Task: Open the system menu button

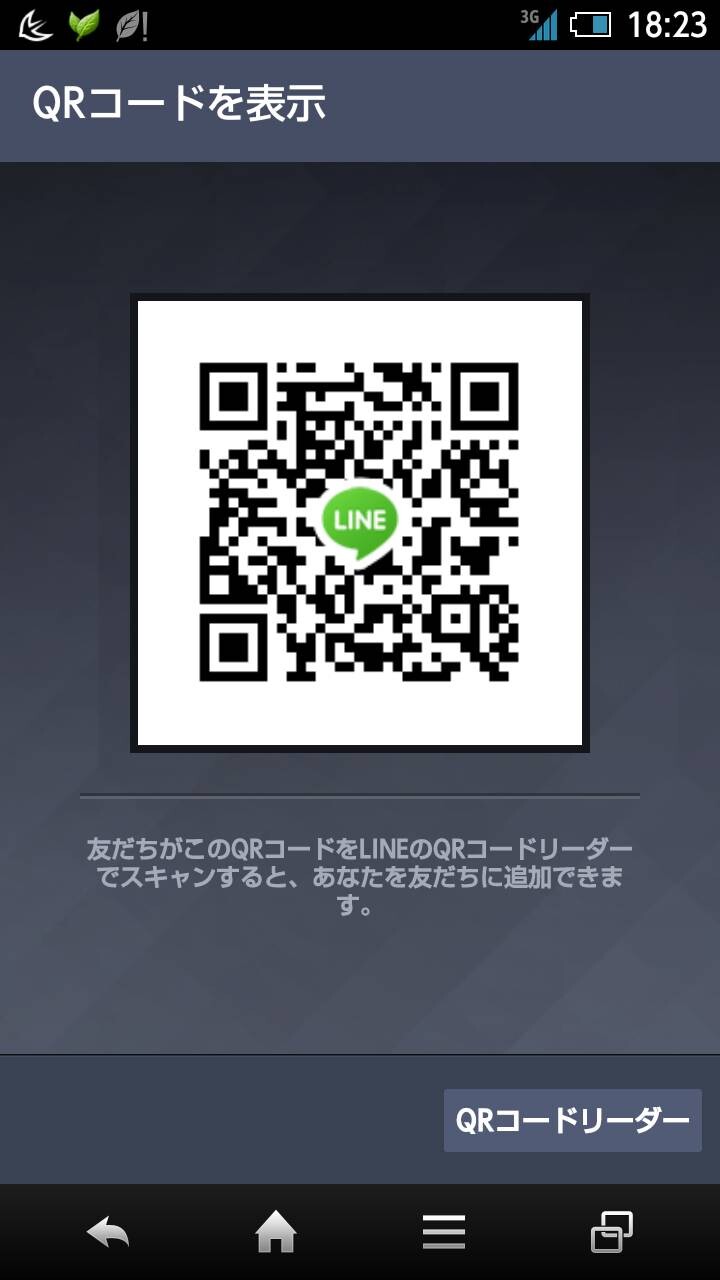Action: (x=444, y=1232)
